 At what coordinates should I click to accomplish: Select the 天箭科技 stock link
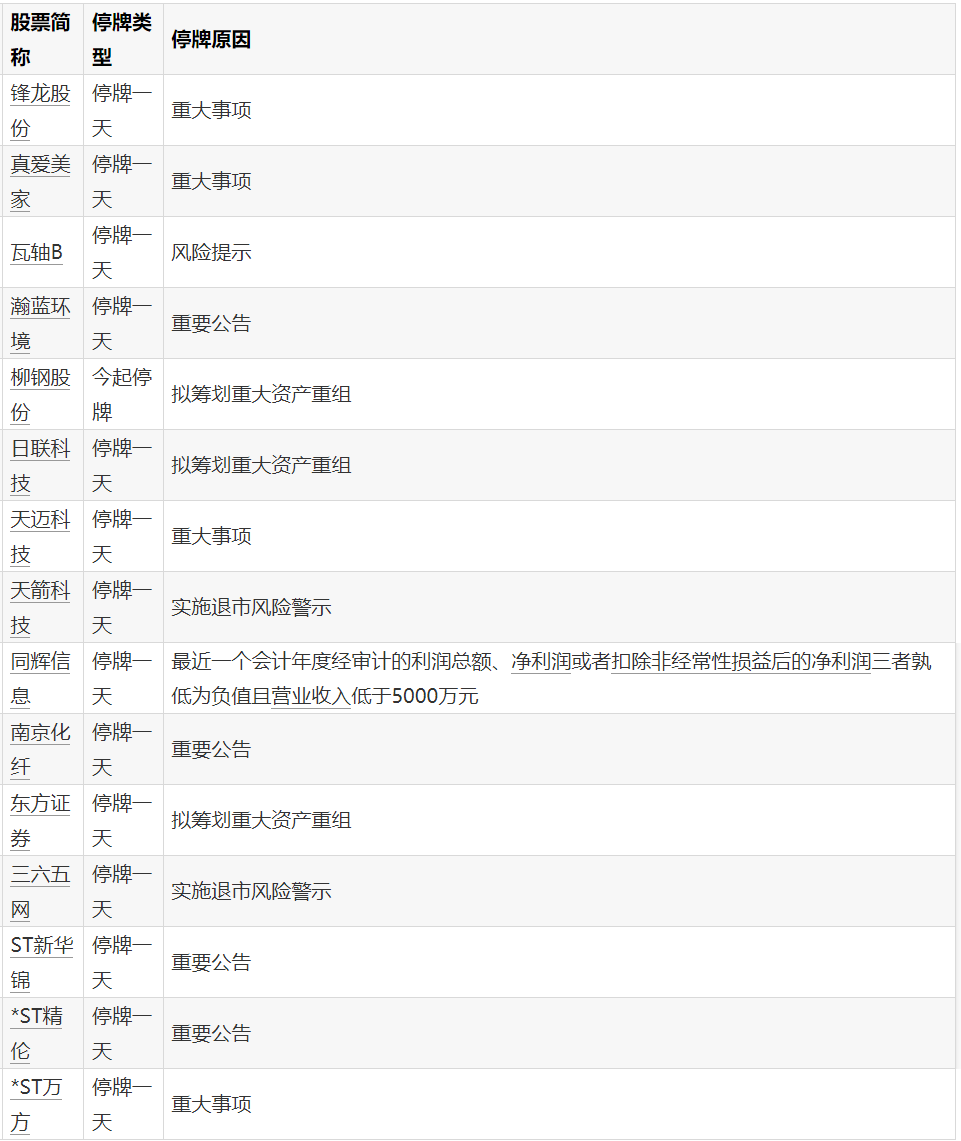tap(40, 591)
